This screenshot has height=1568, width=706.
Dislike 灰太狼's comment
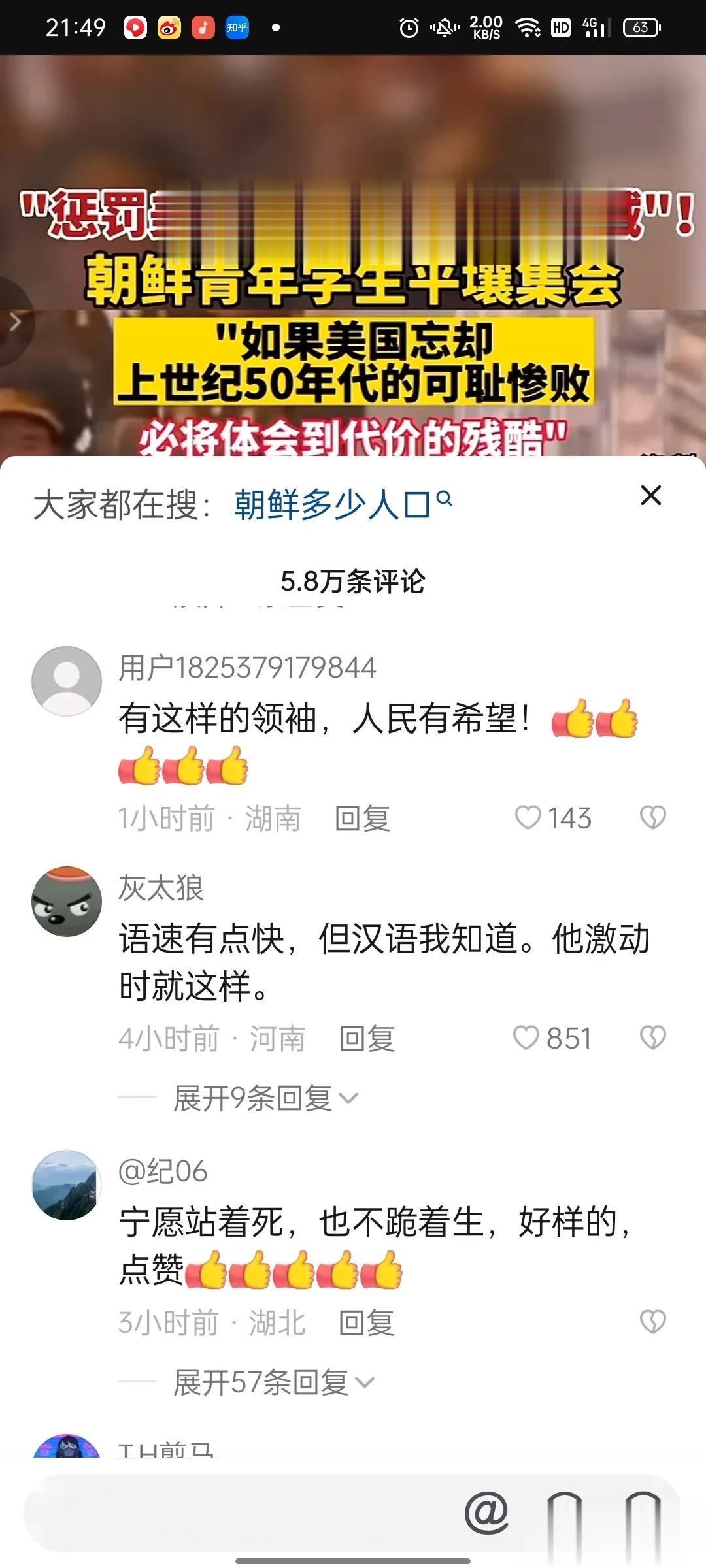point(652,1038)
